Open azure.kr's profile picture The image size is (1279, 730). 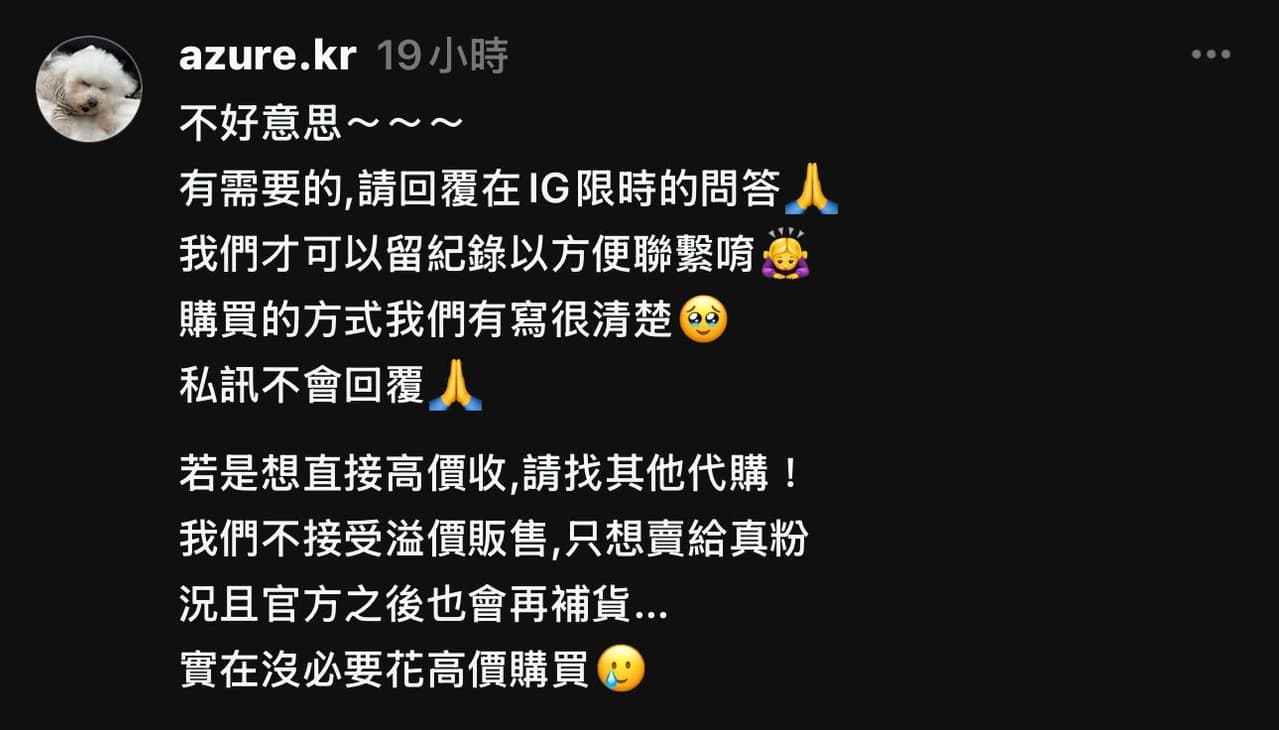(x=89, y=89)
